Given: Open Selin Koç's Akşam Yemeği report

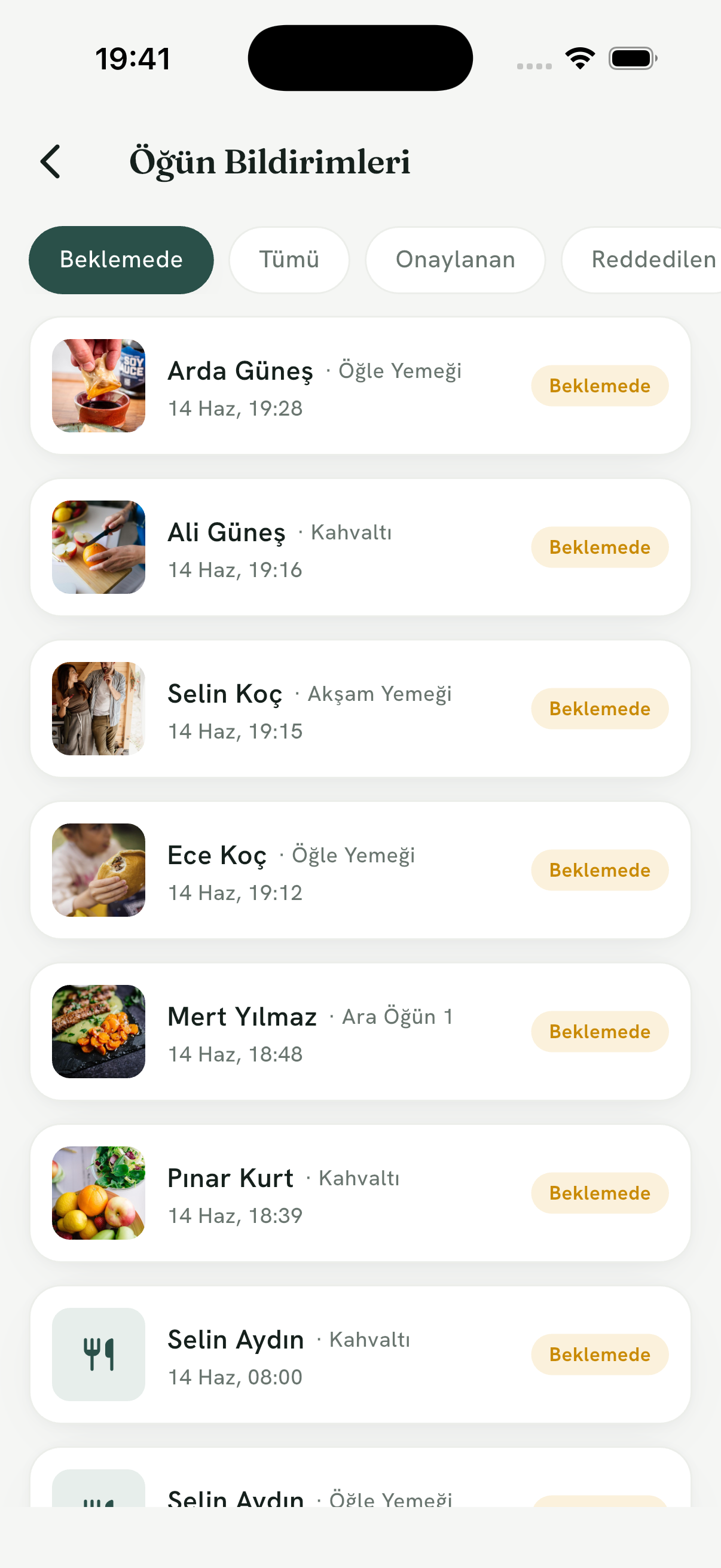Looking at the screenshot, I should pos(360,709).
